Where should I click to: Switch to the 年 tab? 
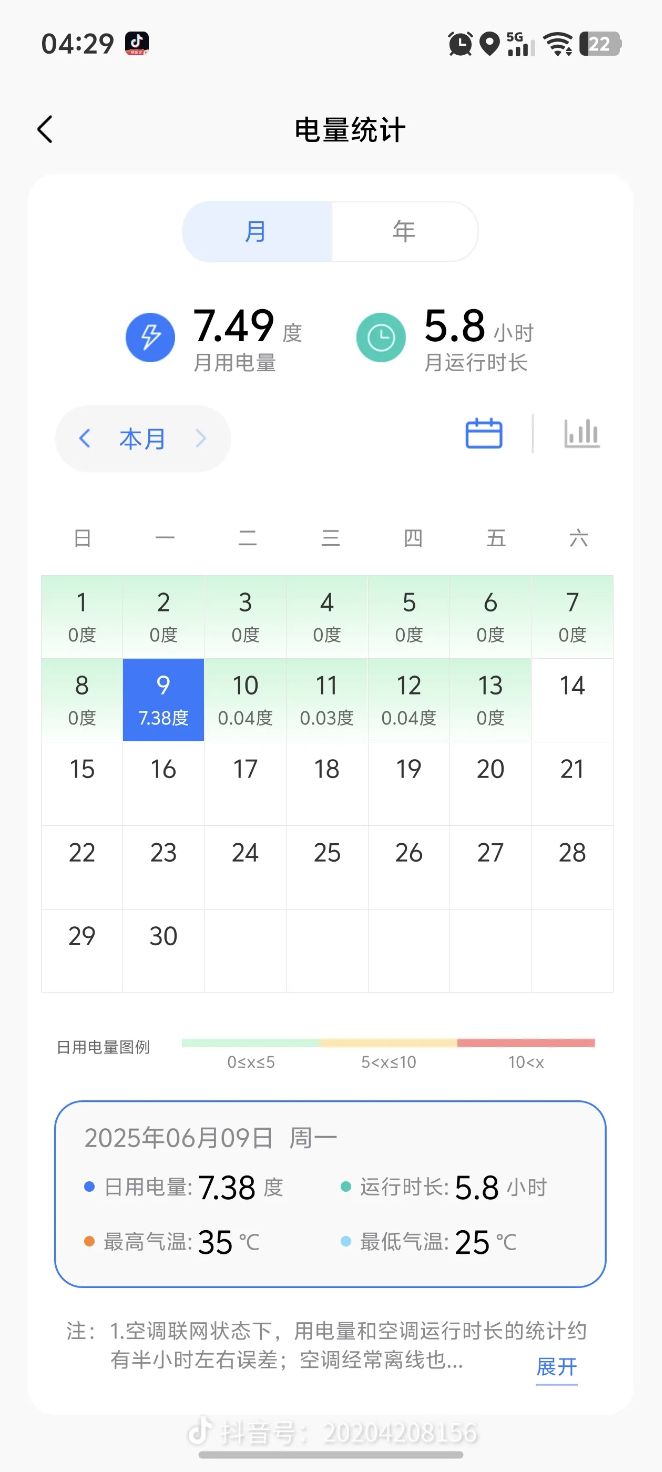click(x=404, y=232)
